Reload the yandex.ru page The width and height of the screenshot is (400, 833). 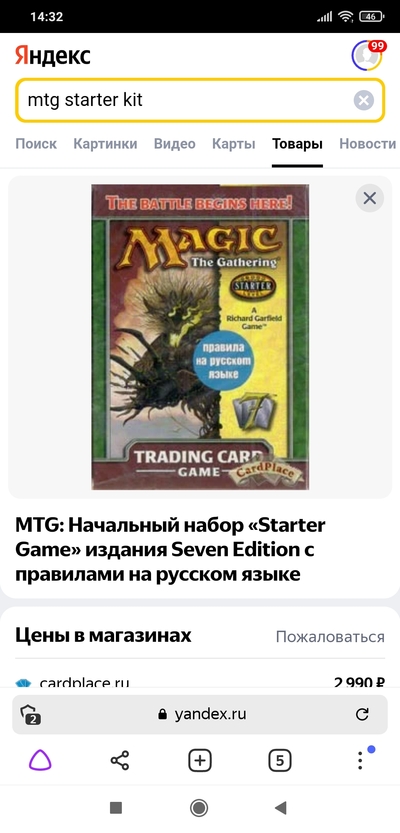362,715
